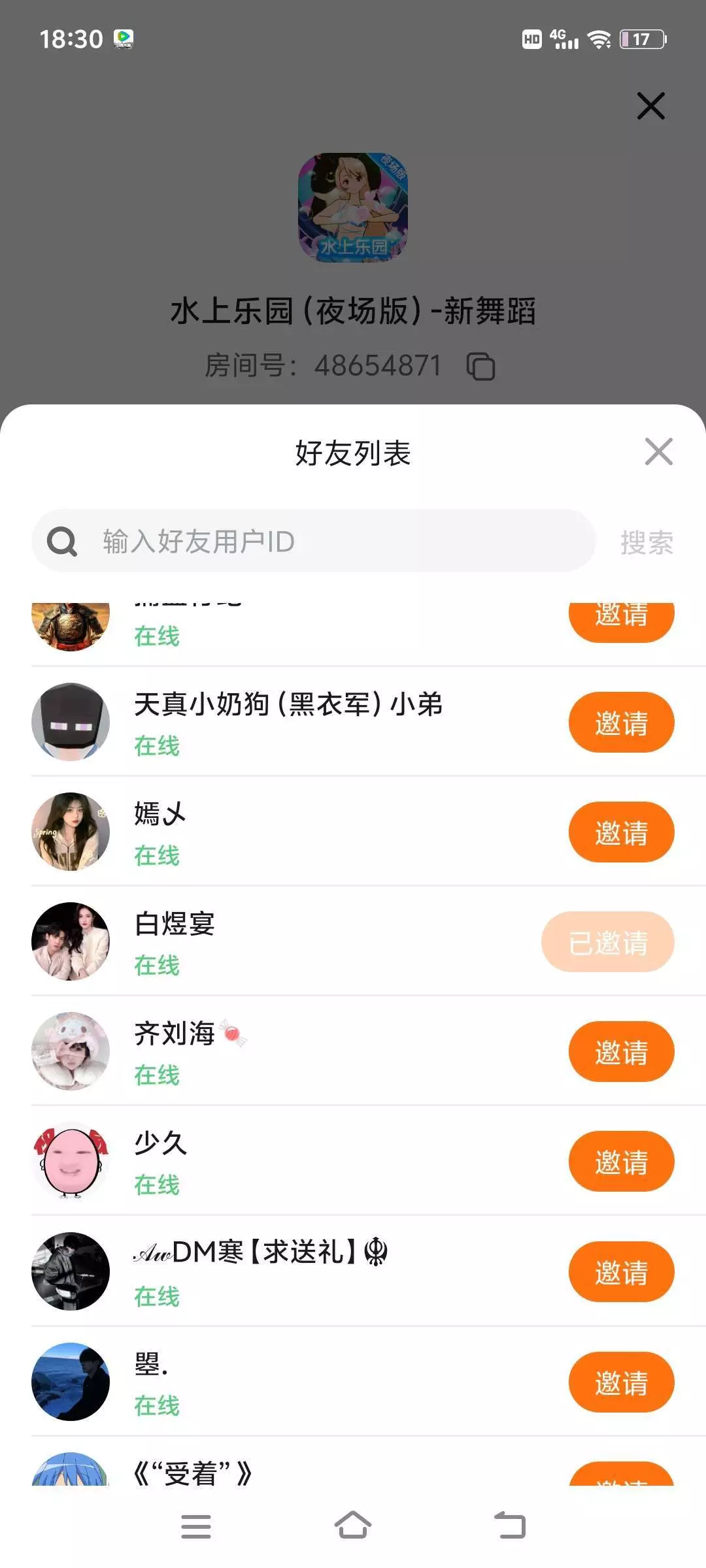Open the recent apps menu button
This screenshot has height=1568, width=706.
[195, 1526]
